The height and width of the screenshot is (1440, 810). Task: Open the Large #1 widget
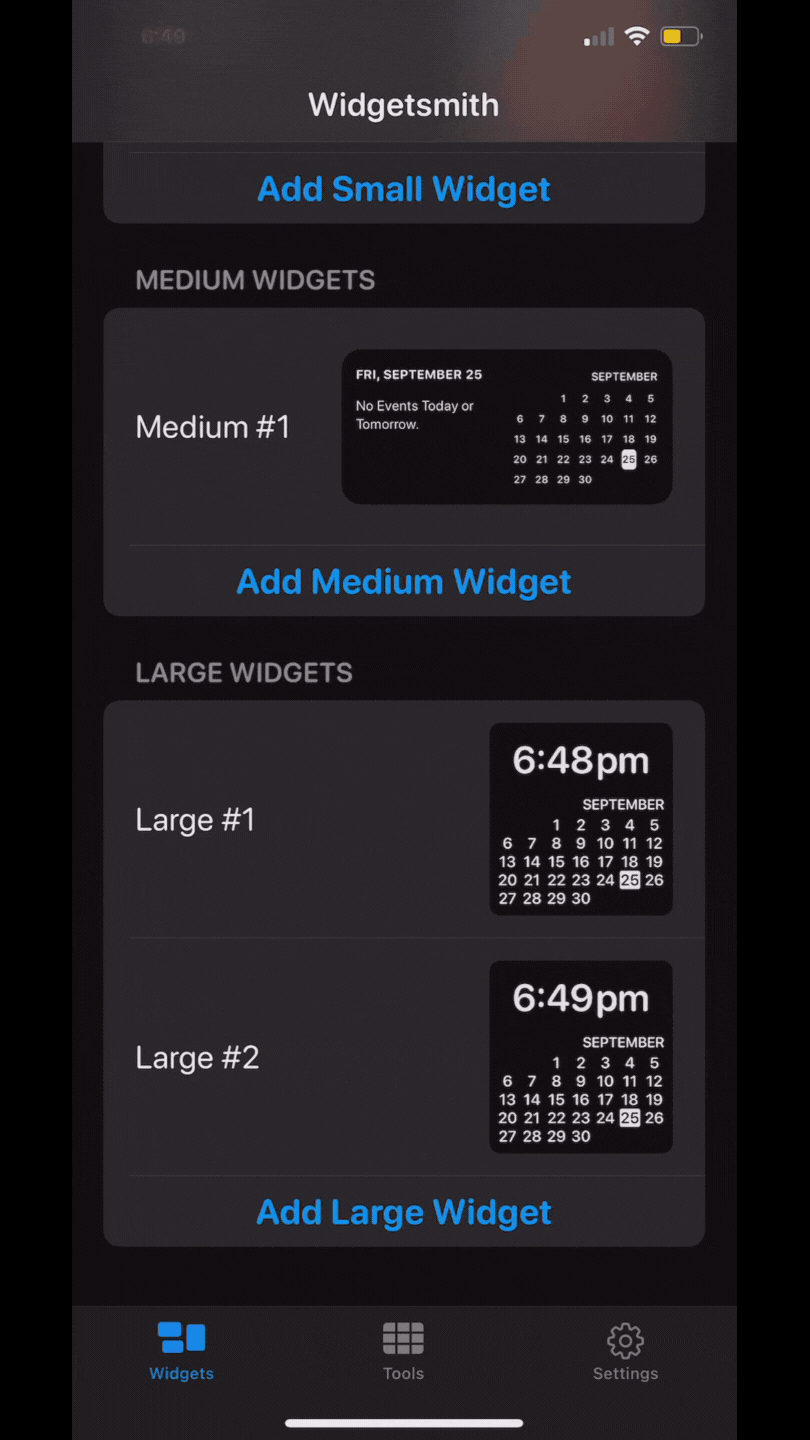404,820
